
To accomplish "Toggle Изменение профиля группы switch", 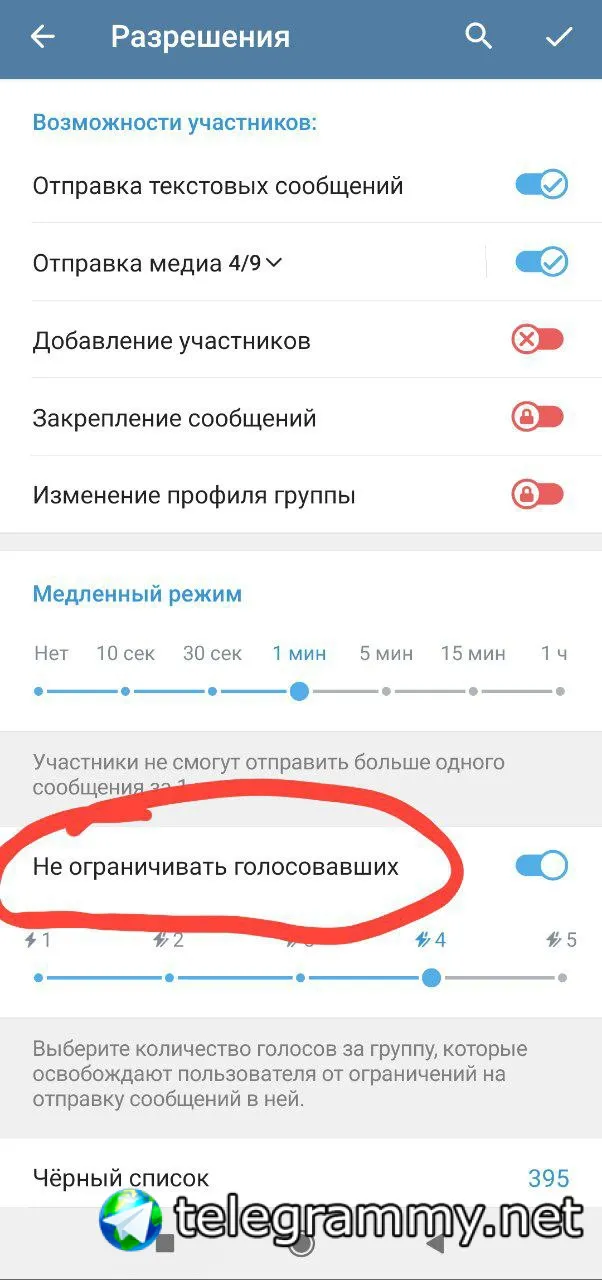I will coord(538,494).
